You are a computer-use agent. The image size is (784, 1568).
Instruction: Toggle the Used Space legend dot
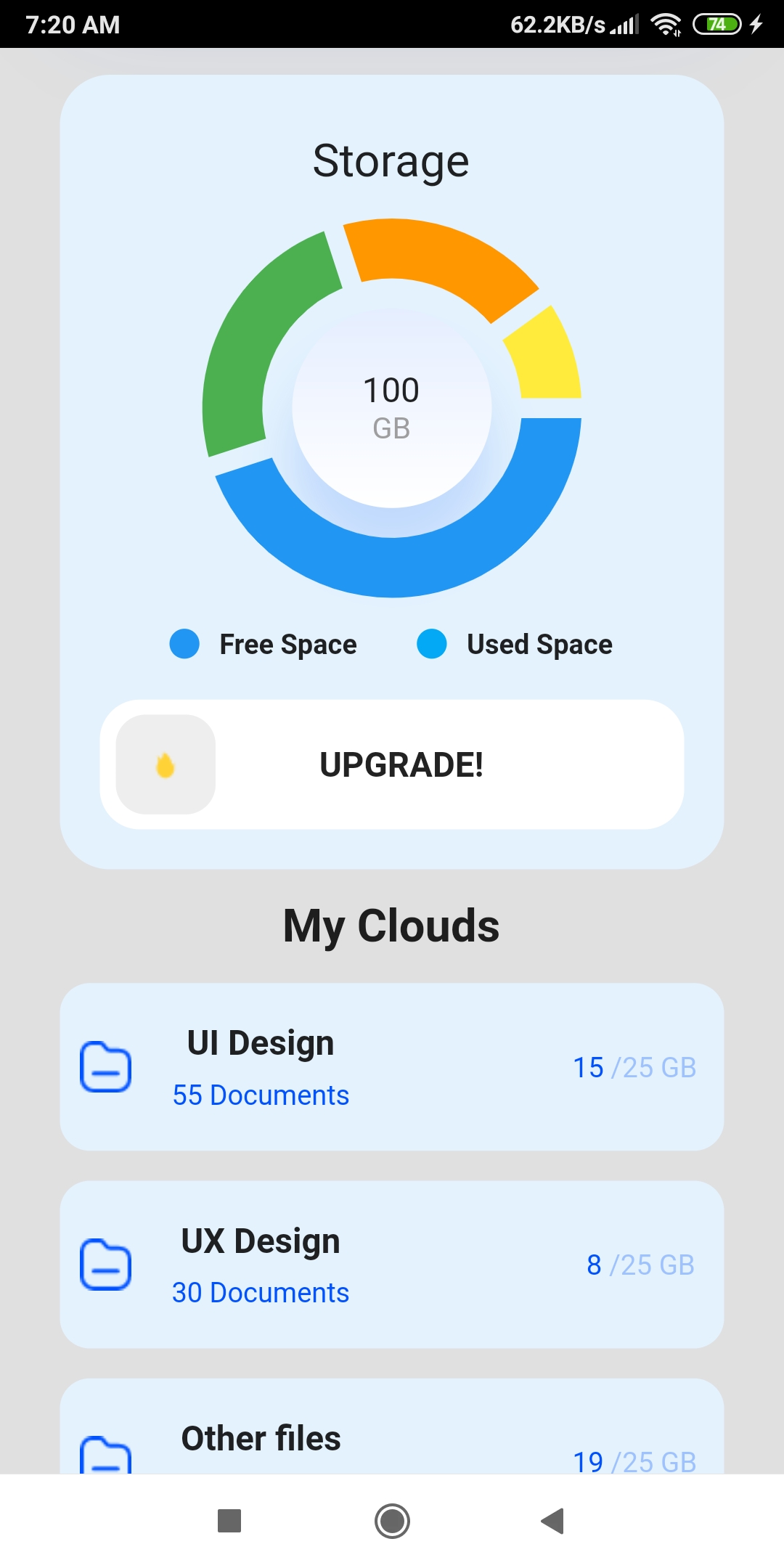433,644
